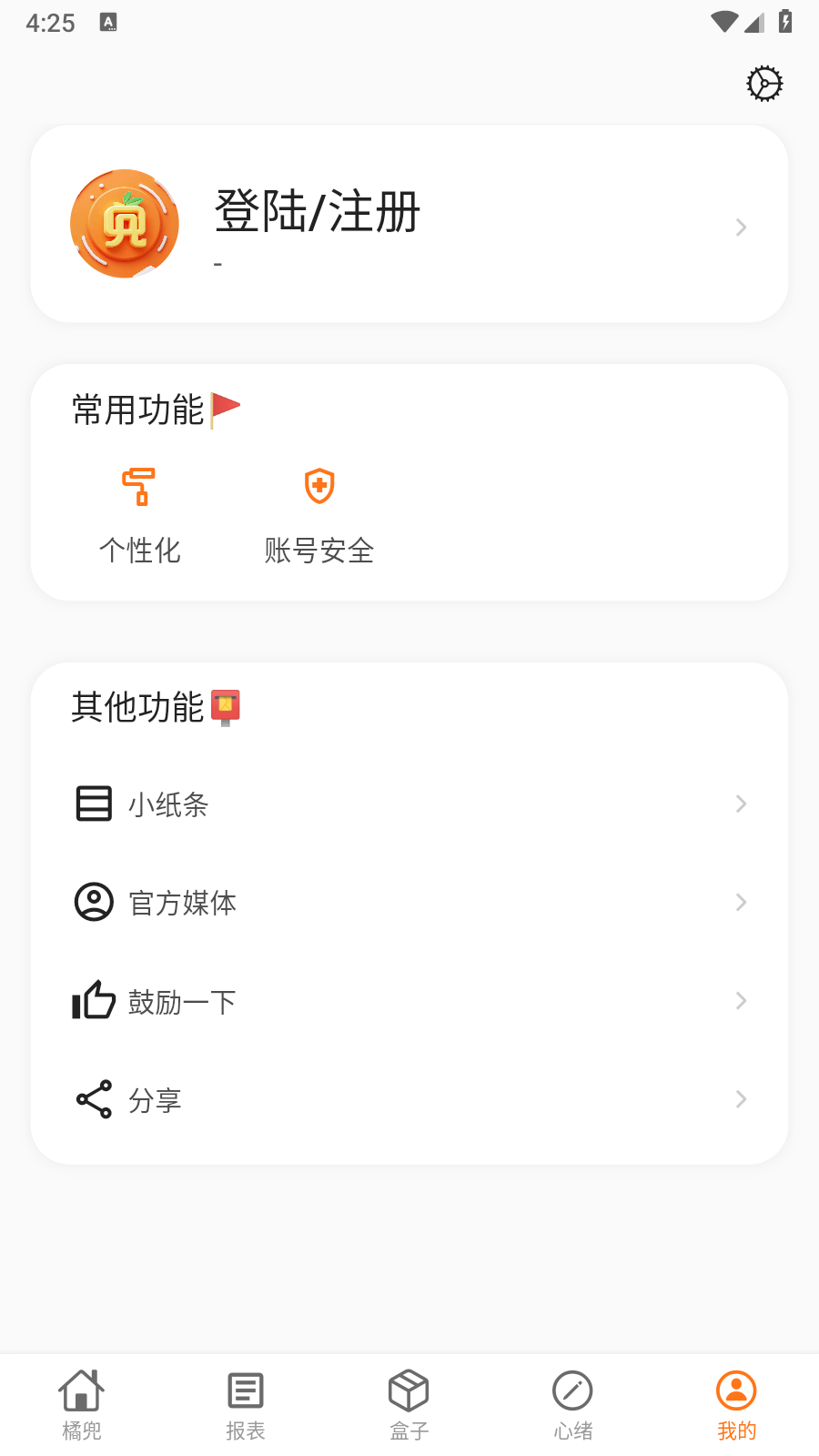Image resolution: width=819 pixels, height=1456 pixels.
Task: Switch to the 盒子 tab
Action: [409, 1405]
